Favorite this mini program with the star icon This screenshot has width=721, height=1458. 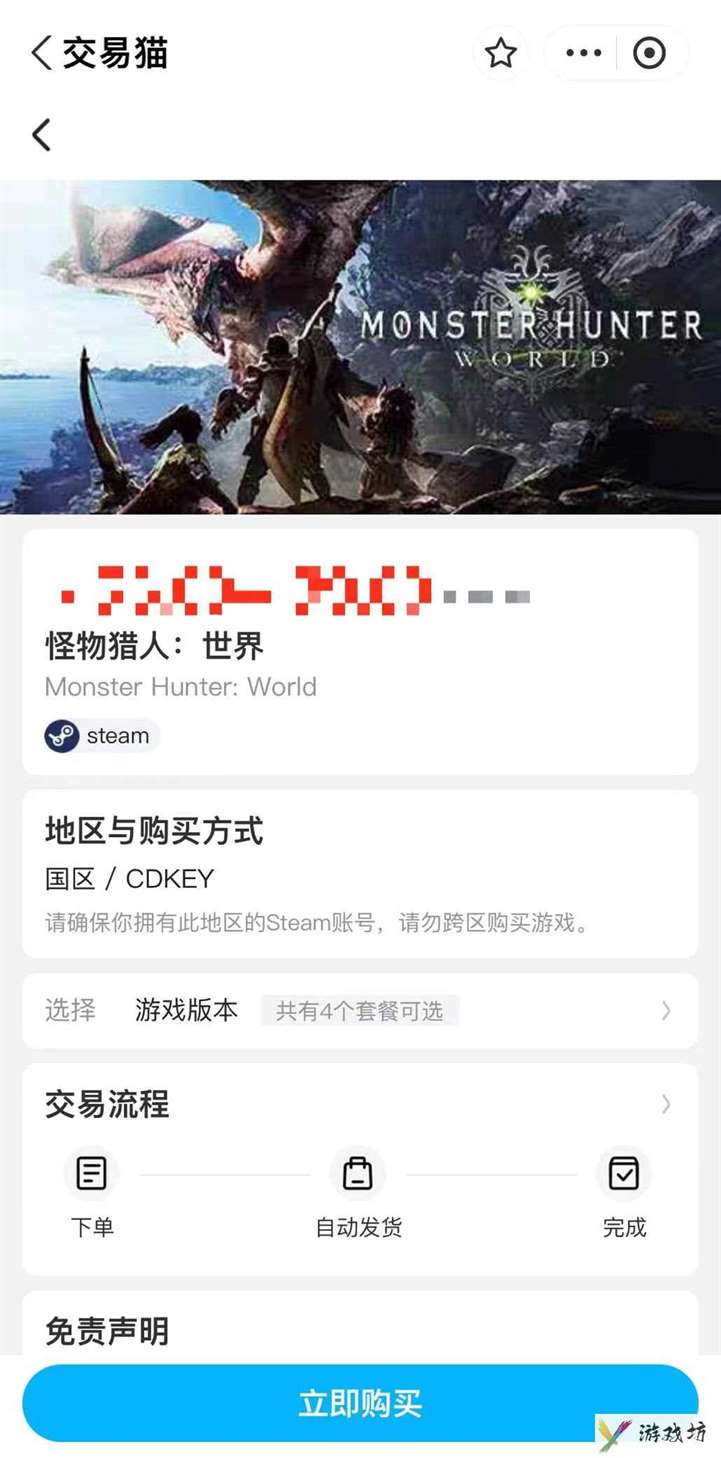(500, 53)
